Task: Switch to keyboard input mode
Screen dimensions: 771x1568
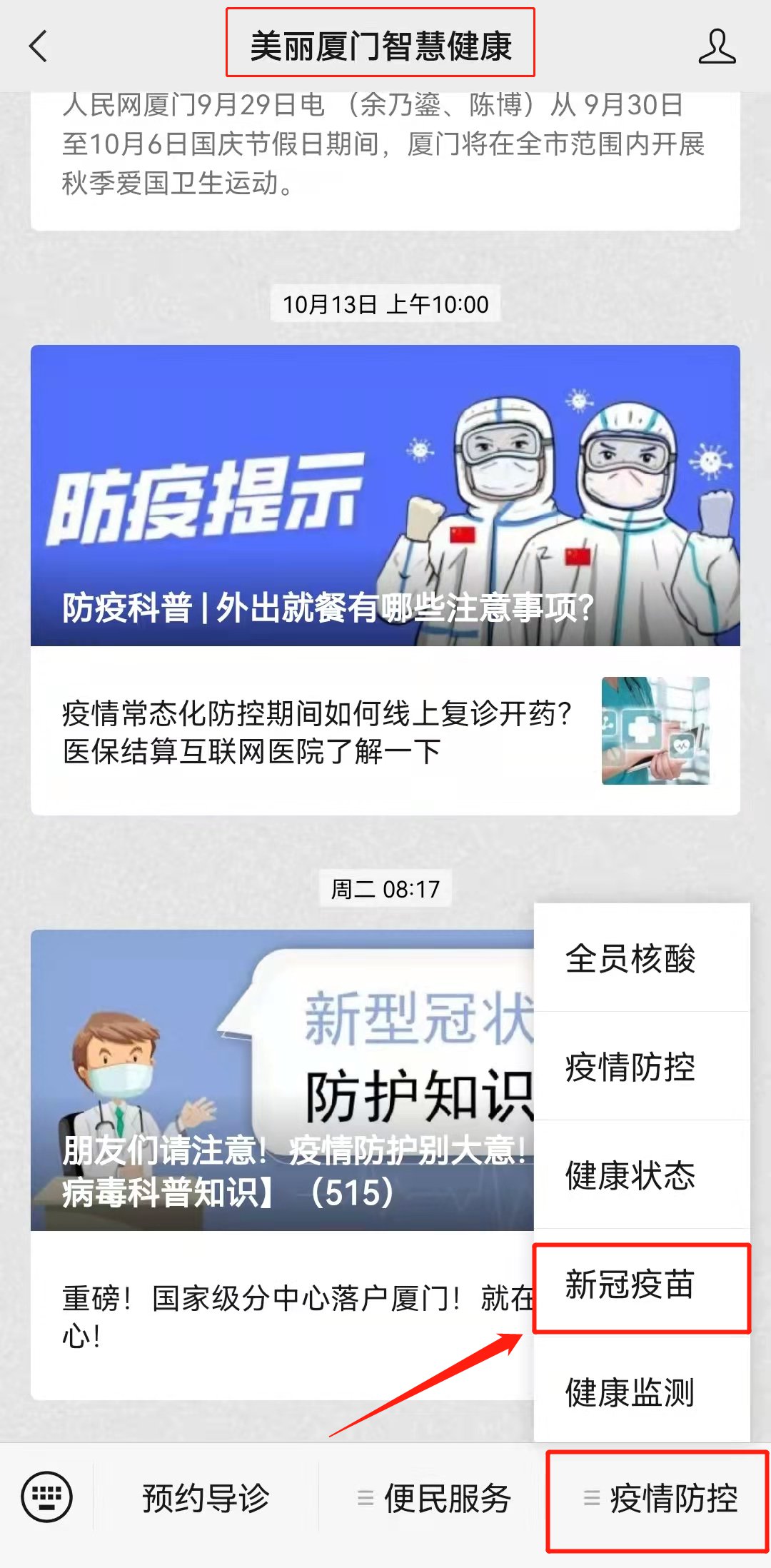Action: pos(46,1497)
